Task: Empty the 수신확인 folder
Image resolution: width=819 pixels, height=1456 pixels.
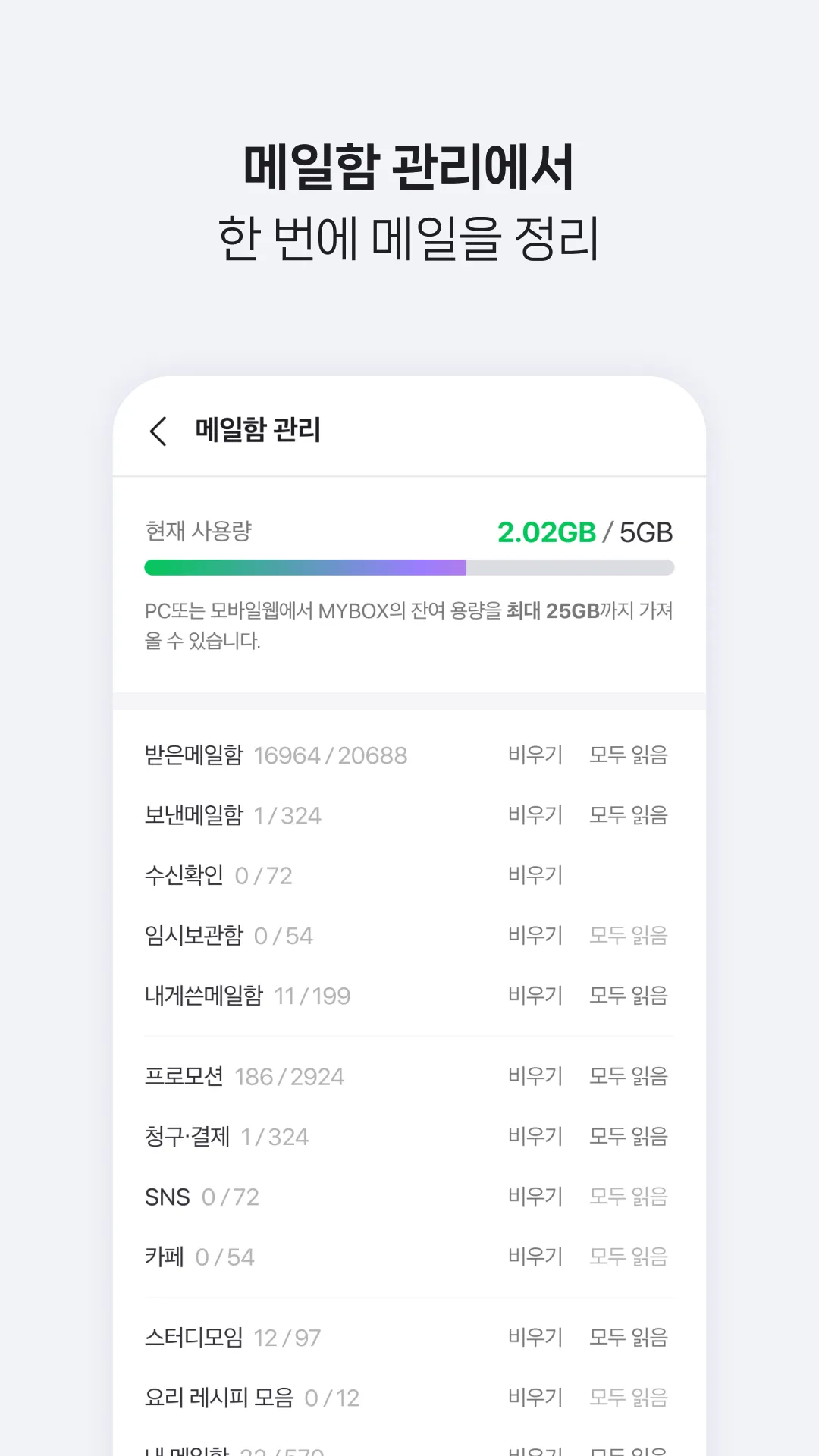Action: 535,875
